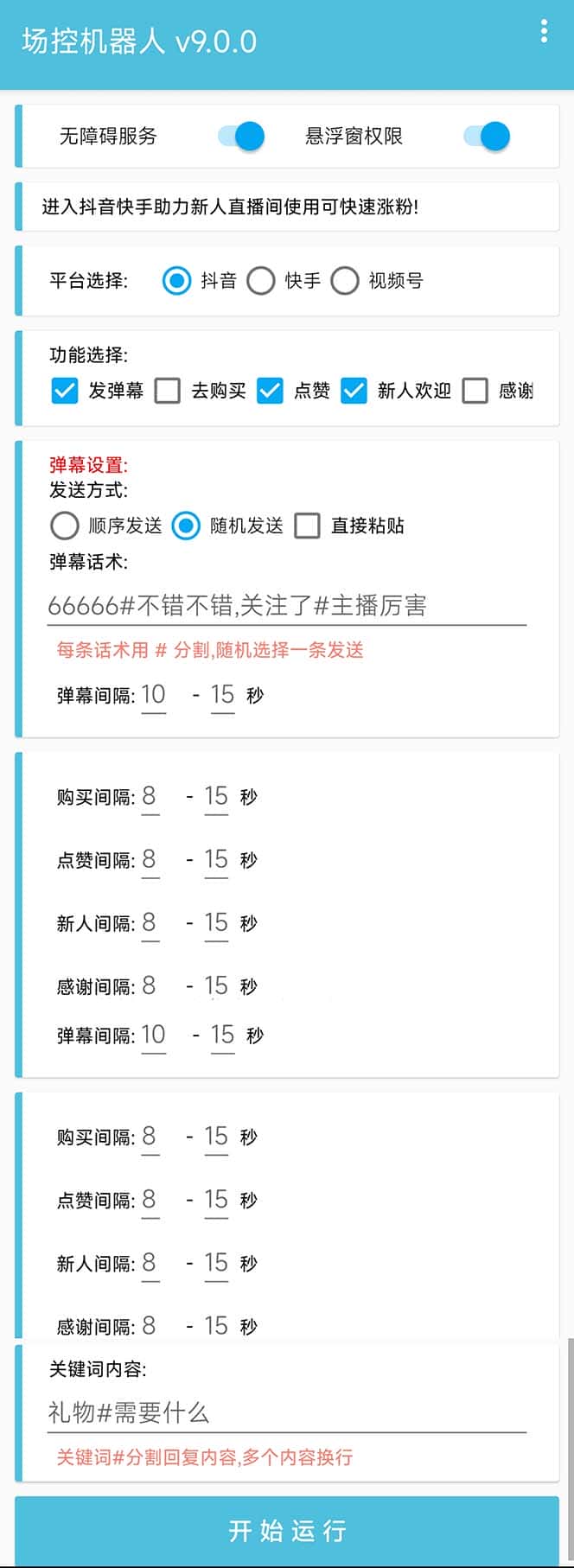The image size is (574, 1568).
Task: Uncheck the 点赞 function
Action: point(270,391)
